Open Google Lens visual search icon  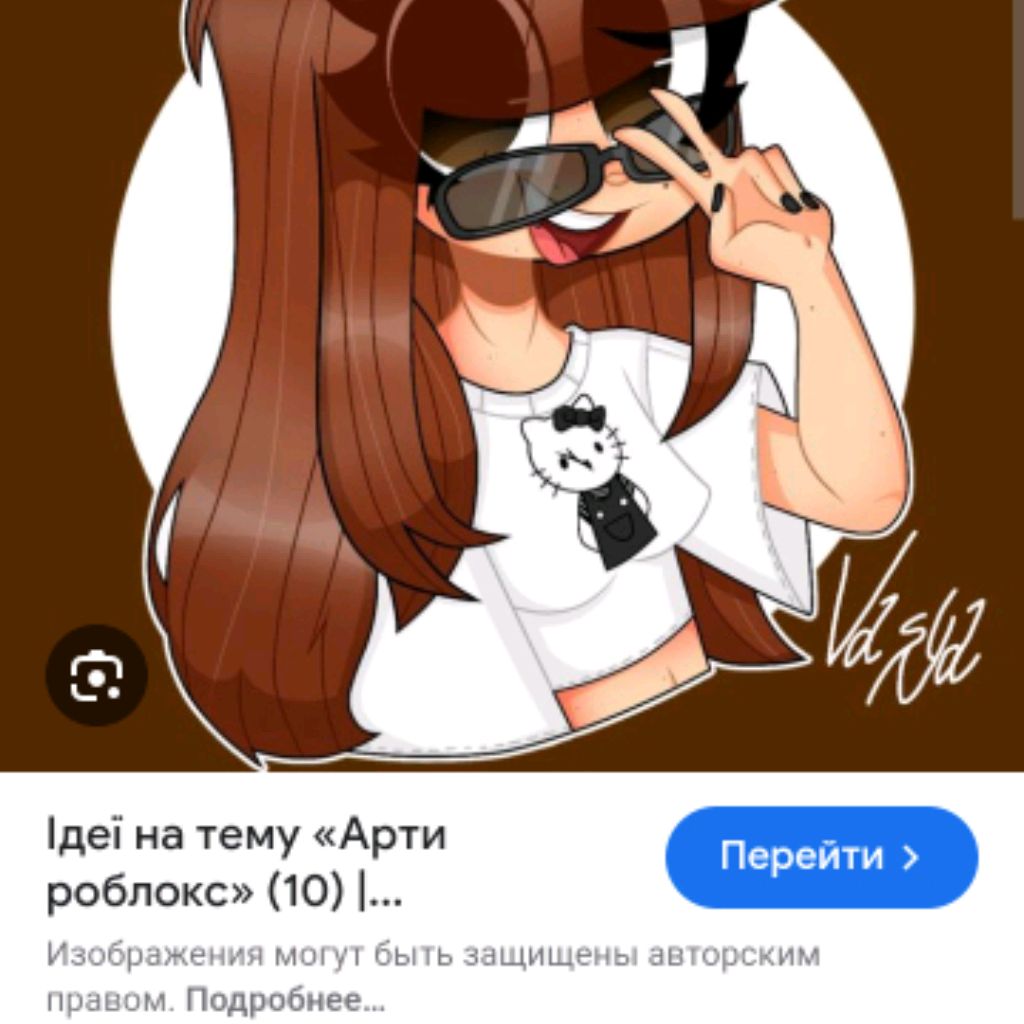[x=96, y=676]
